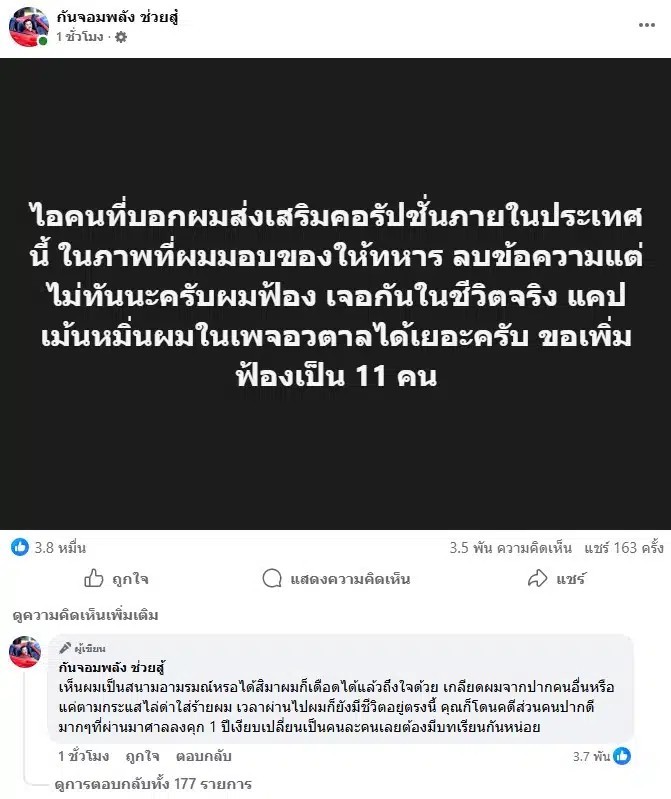Load more with ดูความคิดเห็นเพิ่มเติม
671x799 pixels.
click(84, 615)
